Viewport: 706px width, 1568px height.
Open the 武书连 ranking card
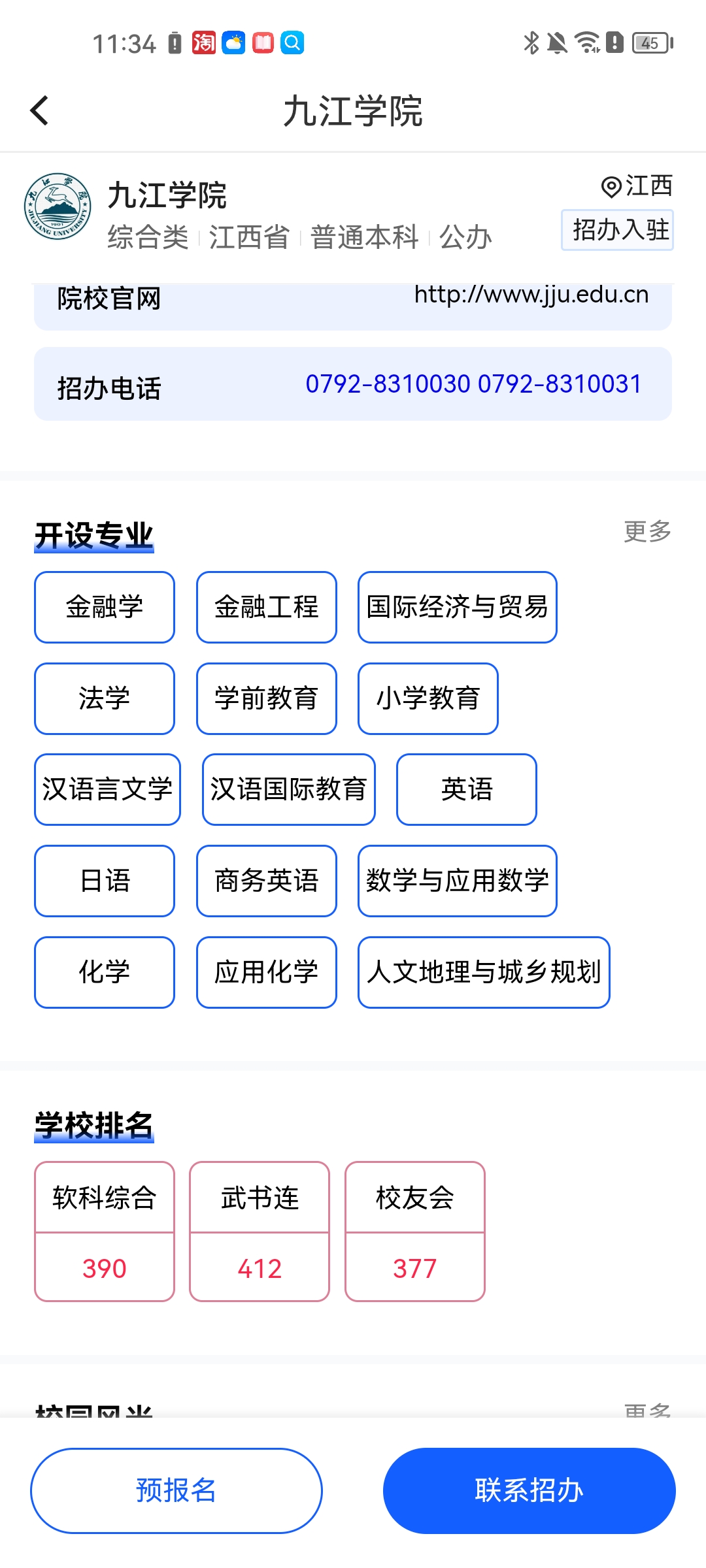coord(259,1233)
